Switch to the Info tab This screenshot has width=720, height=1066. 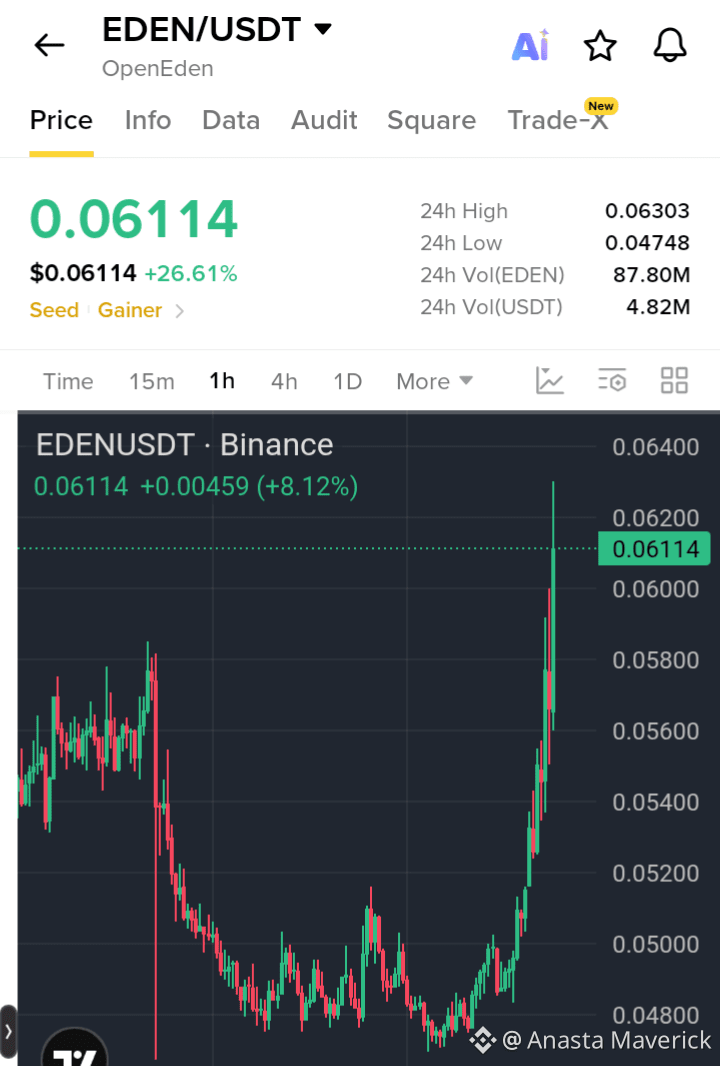pyautogui.click(x=148, y=120)
